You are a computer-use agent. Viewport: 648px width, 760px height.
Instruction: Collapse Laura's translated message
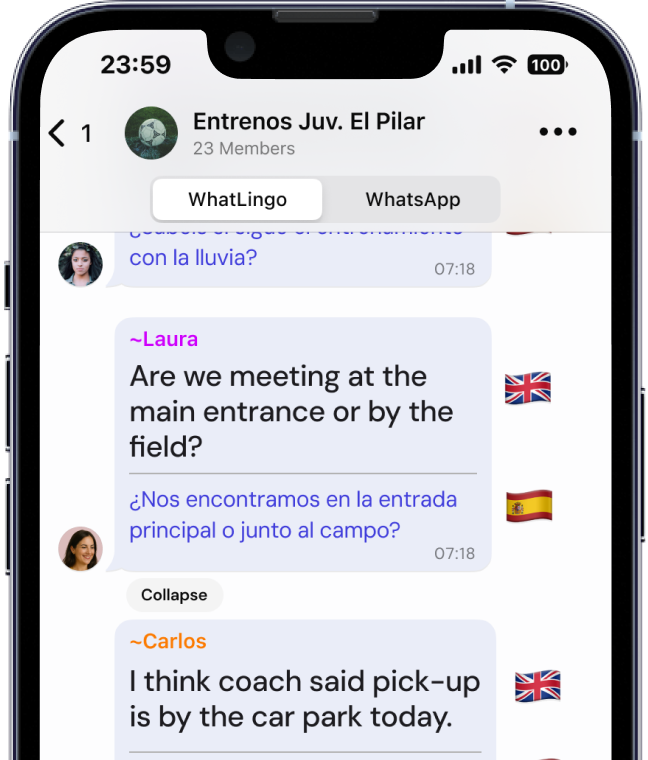tap(174, 595)
